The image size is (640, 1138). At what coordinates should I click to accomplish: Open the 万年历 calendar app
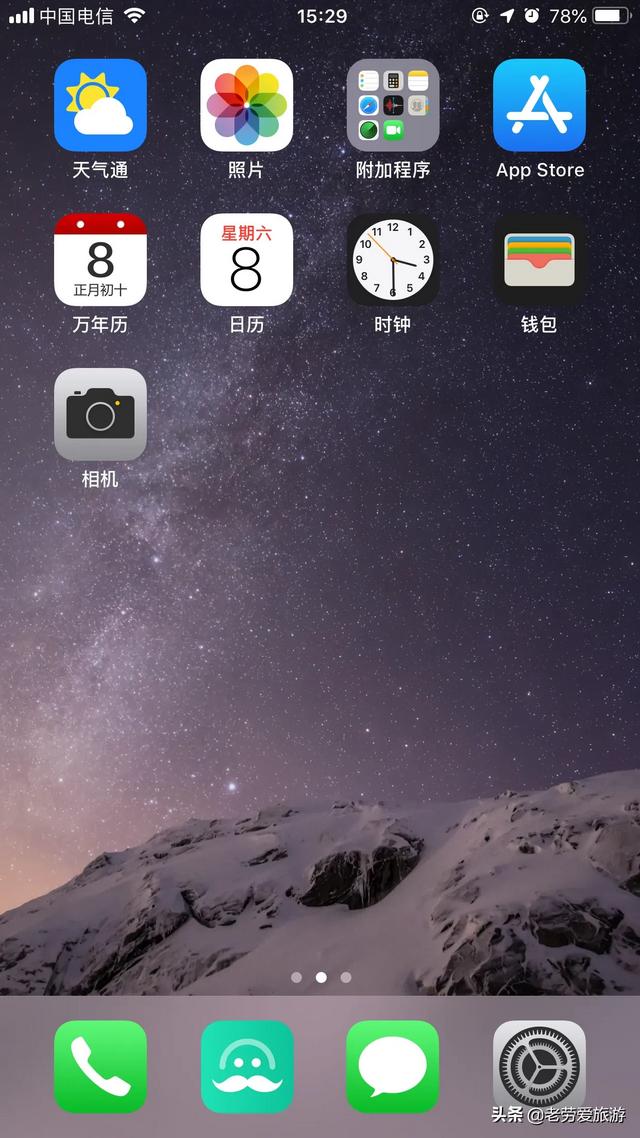(100, 260)
